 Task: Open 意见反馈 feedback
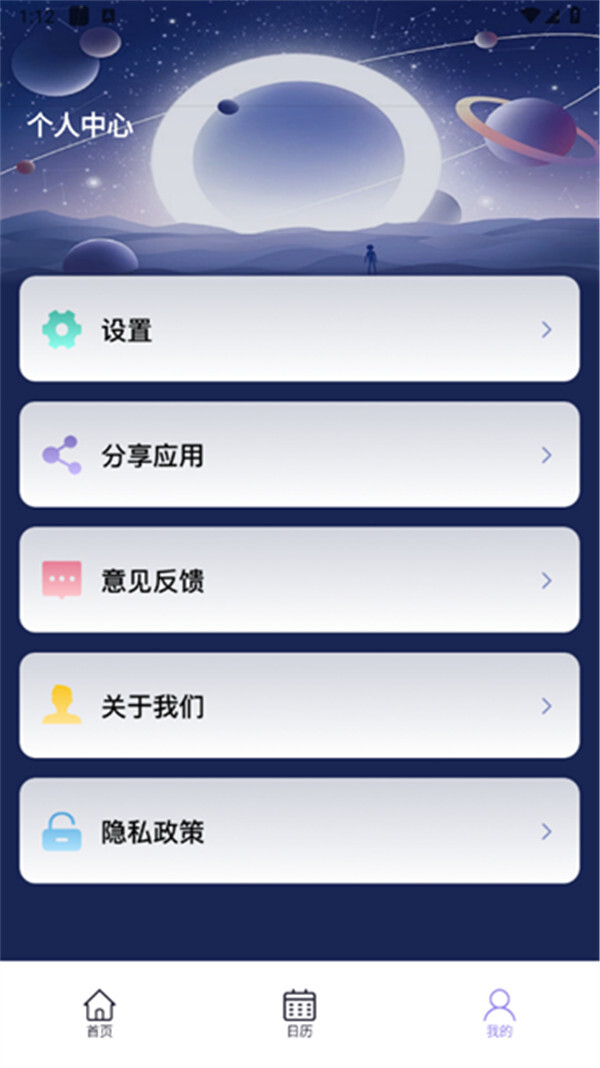[x=299, y=580]
